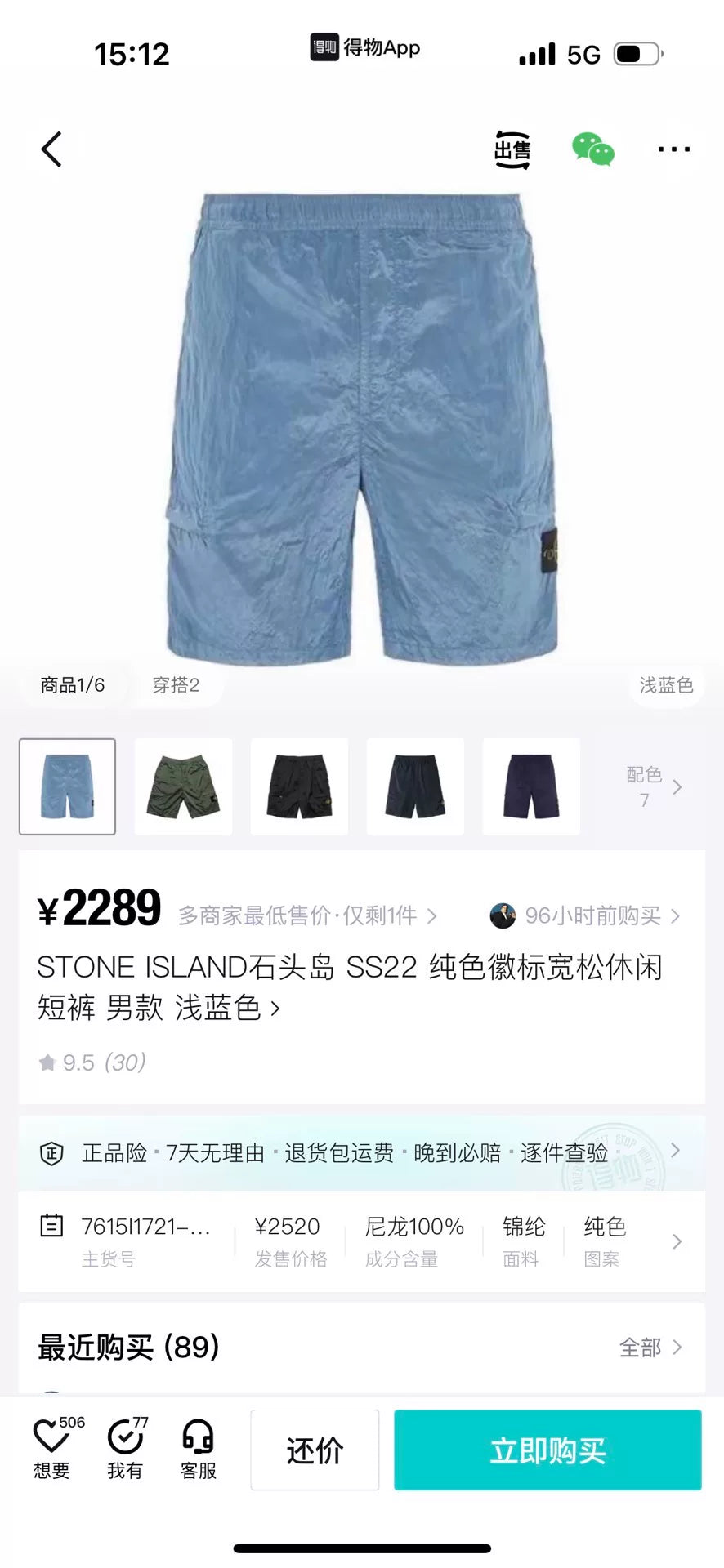This screenshot has width=724, height=1568.
Task: Select the purple-blue shorts thumbnail
Action: click(531, 786)
